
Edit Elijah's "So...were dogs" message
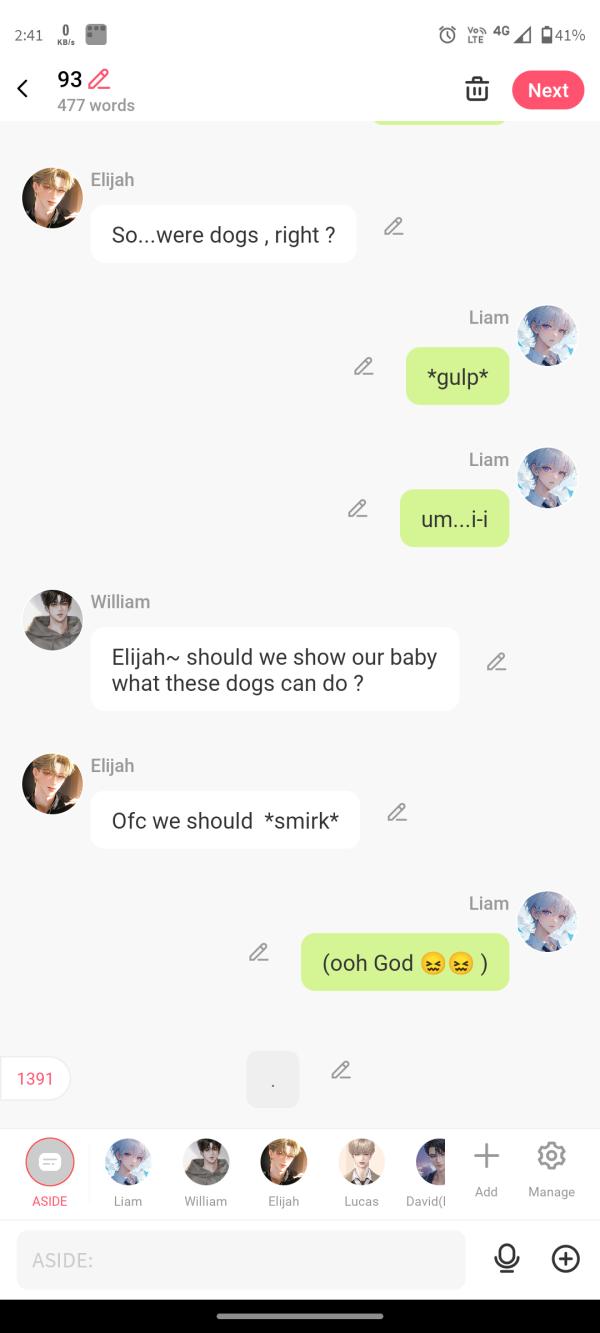(x=394, y=227)
